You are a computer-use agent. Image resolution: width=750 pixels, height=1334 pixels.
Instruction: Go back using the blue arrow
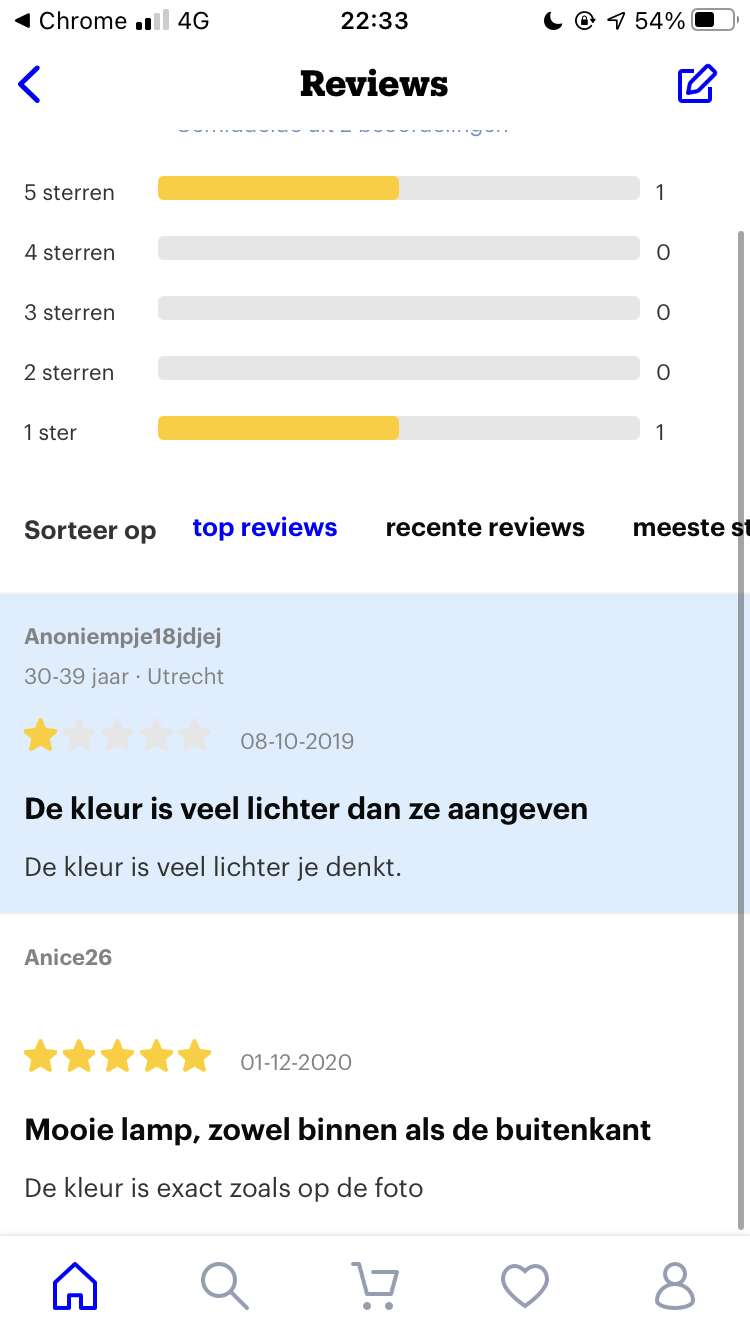pos(30,84)
